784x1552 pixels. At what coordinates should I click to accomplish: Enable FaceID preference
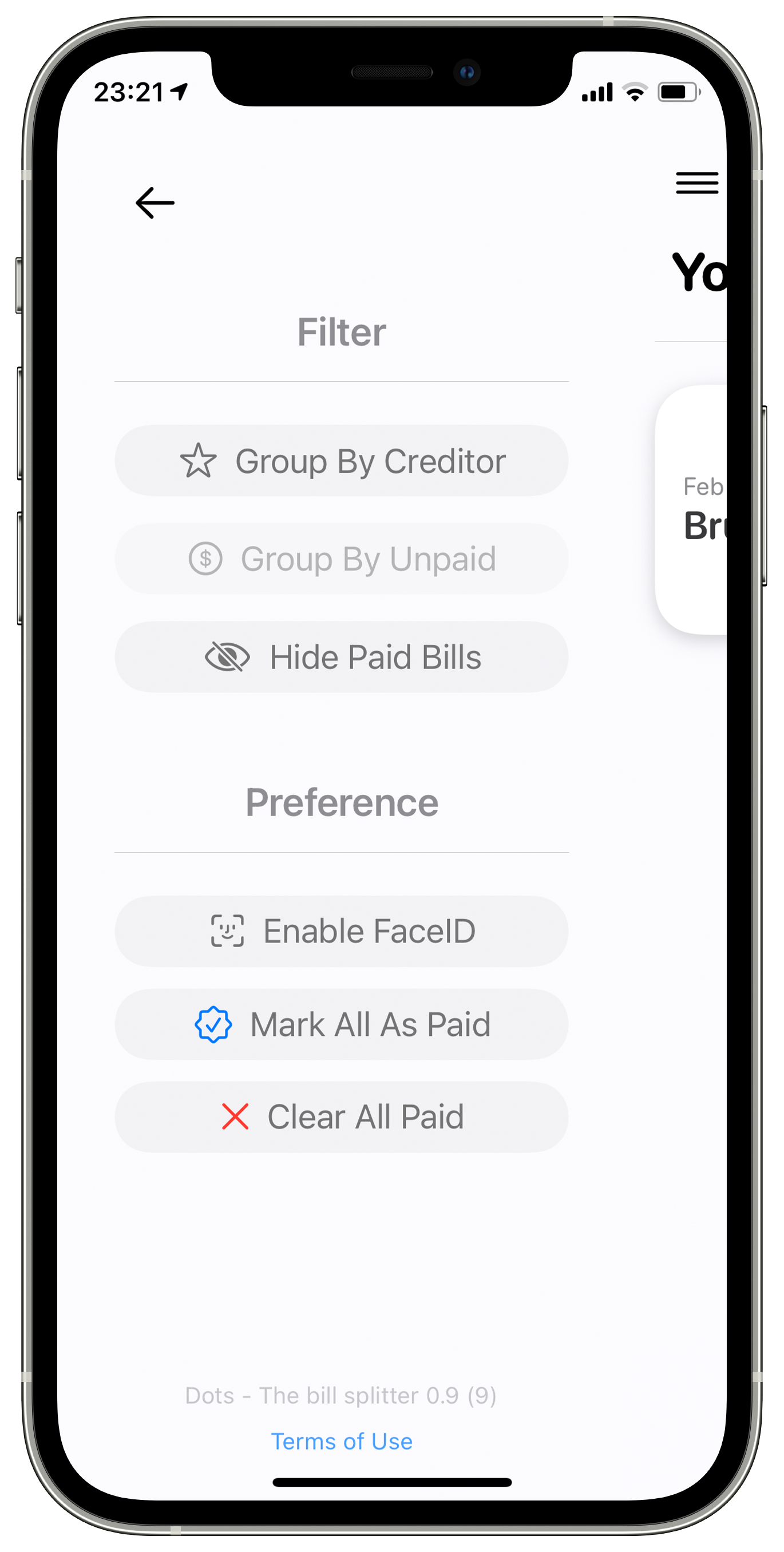coord(341,931)
